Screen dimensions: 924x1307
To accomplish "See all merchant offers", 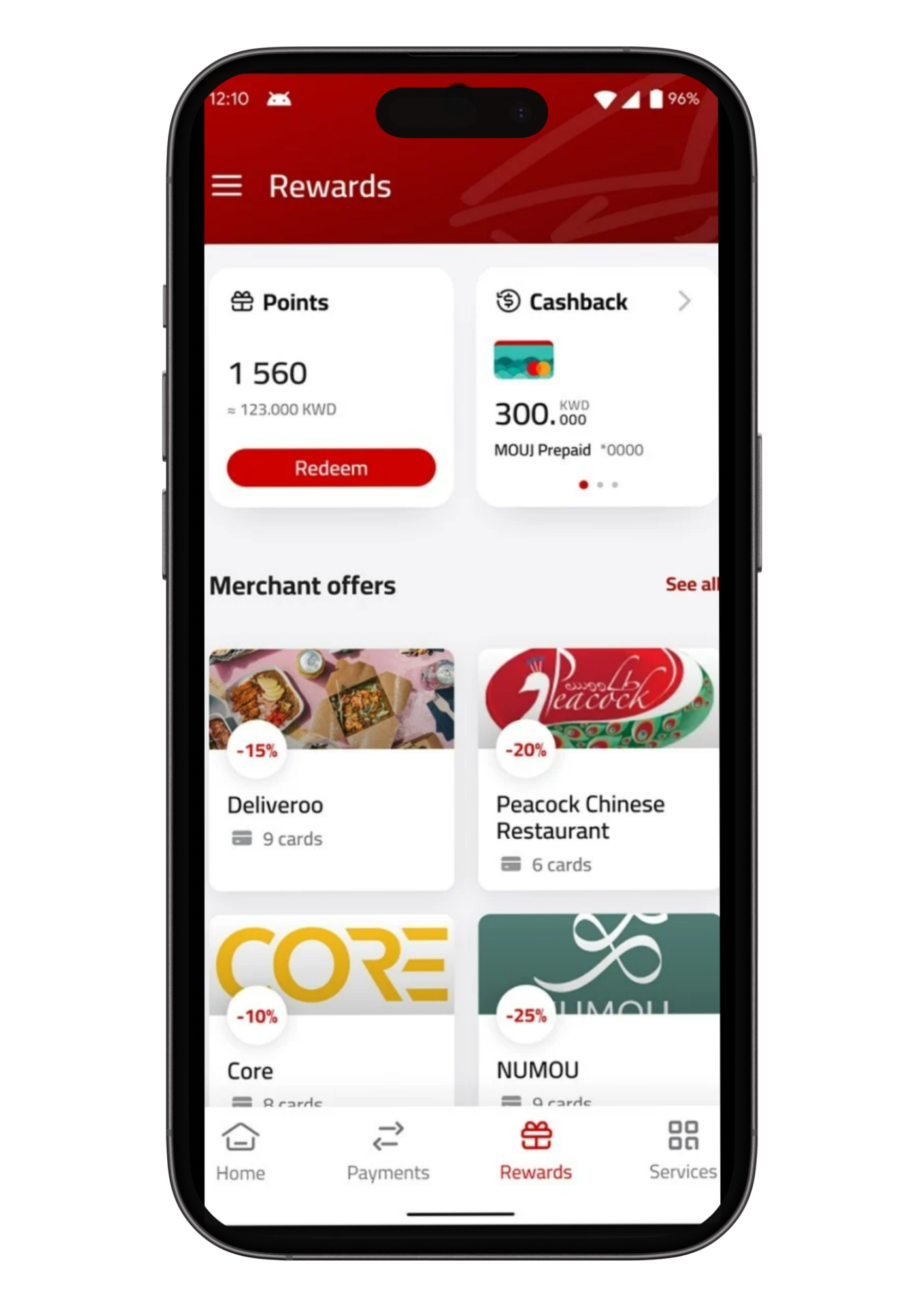I will pyautogui.click(x=690, y=584).
